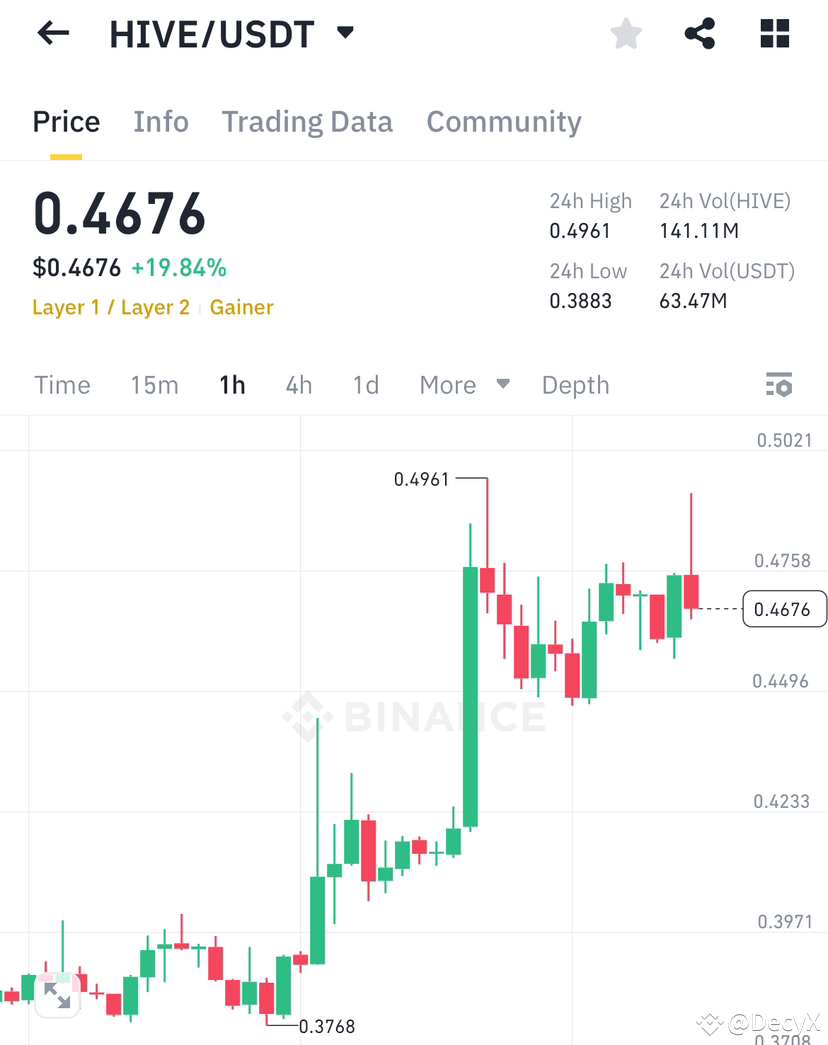Enable the 1d candle interval

365,384
